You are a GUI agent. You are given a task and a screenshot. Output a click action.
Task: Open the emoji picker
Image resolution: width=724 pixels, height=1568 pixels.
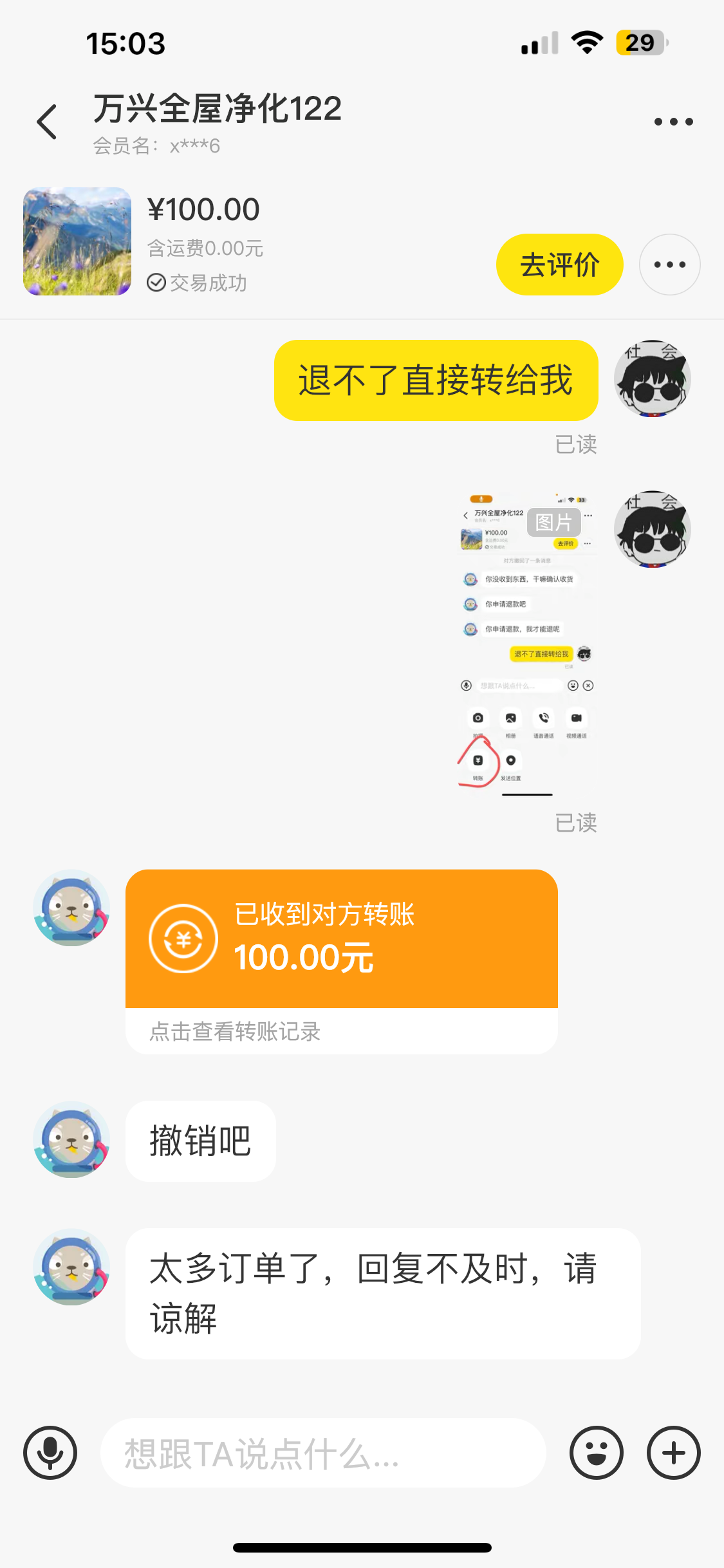[x=596, y=1453]
